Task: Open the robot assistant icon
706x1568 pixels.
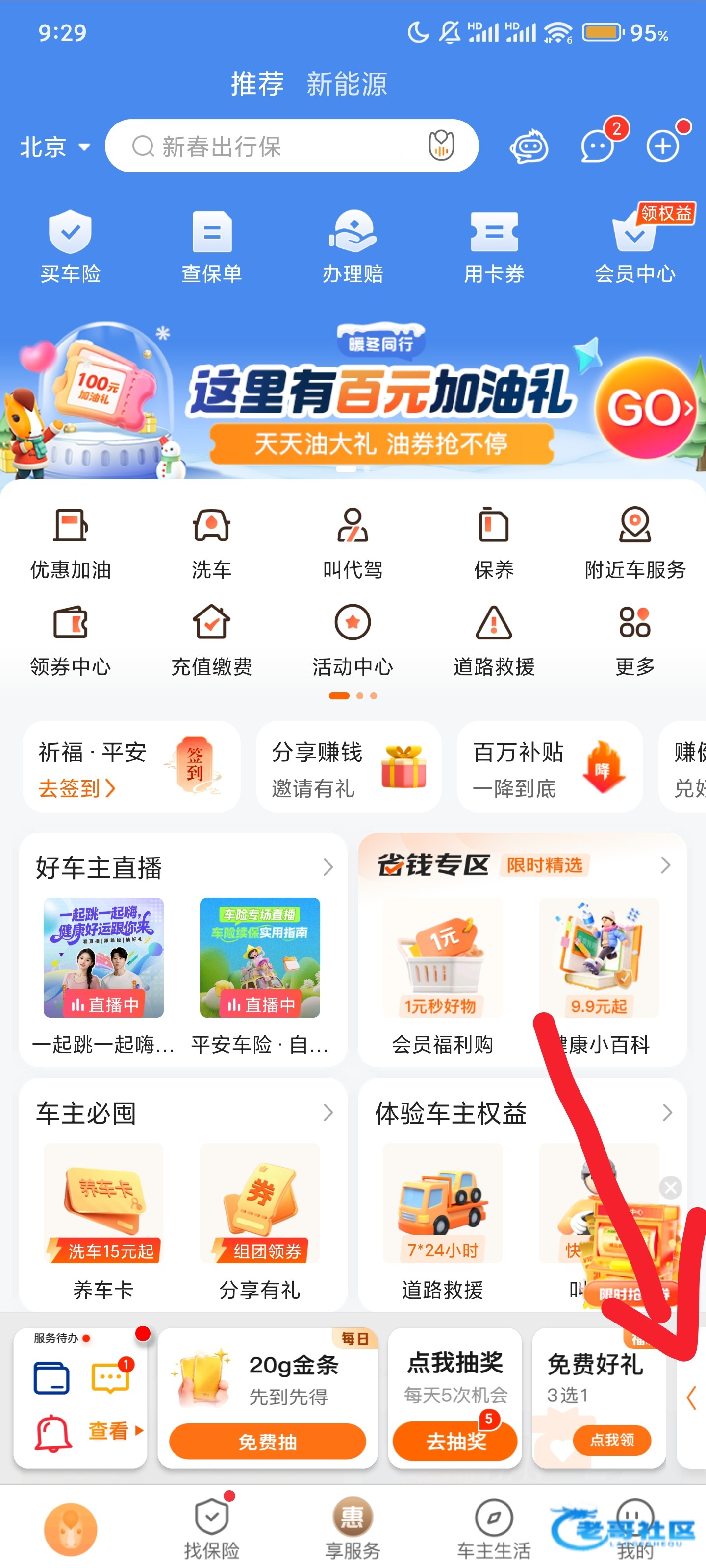Action: 528,146
